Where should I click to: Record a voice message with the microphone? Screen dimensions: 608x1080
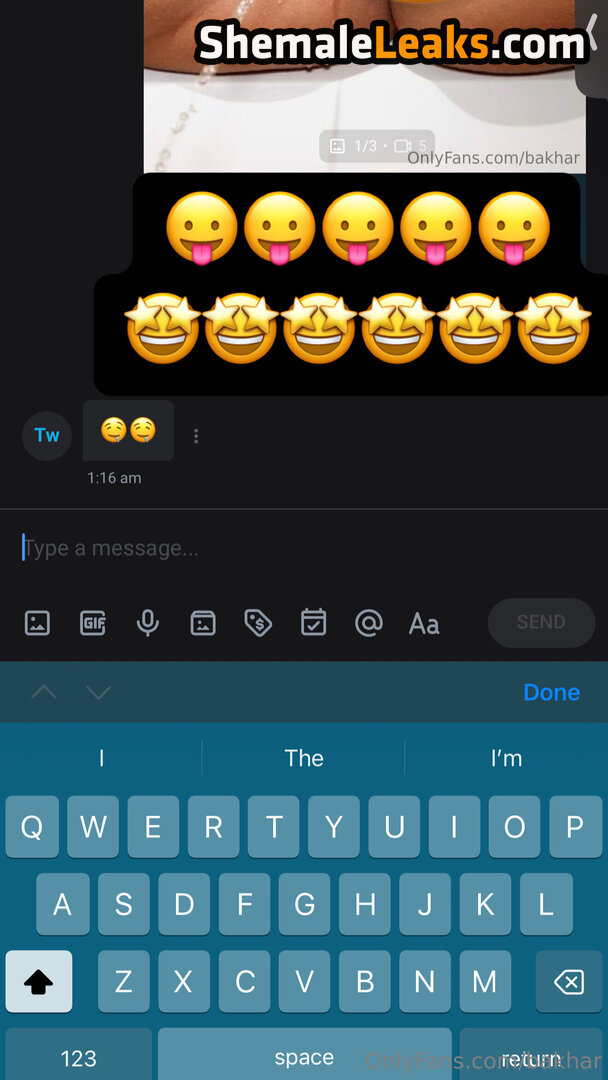(x=148, y=623)
